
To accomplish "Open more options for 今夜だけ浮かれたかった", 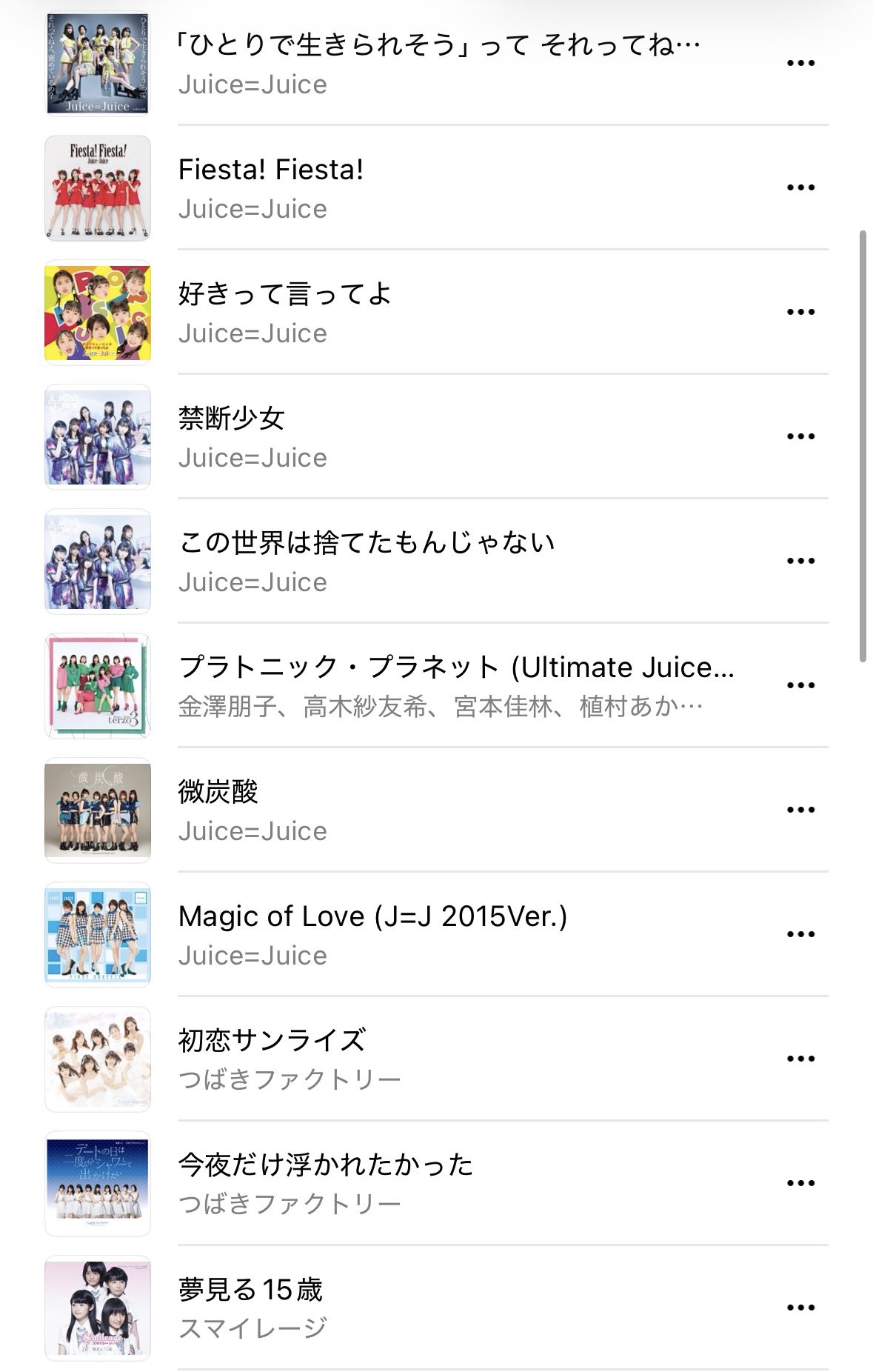I will click(x=800, y=1183).
